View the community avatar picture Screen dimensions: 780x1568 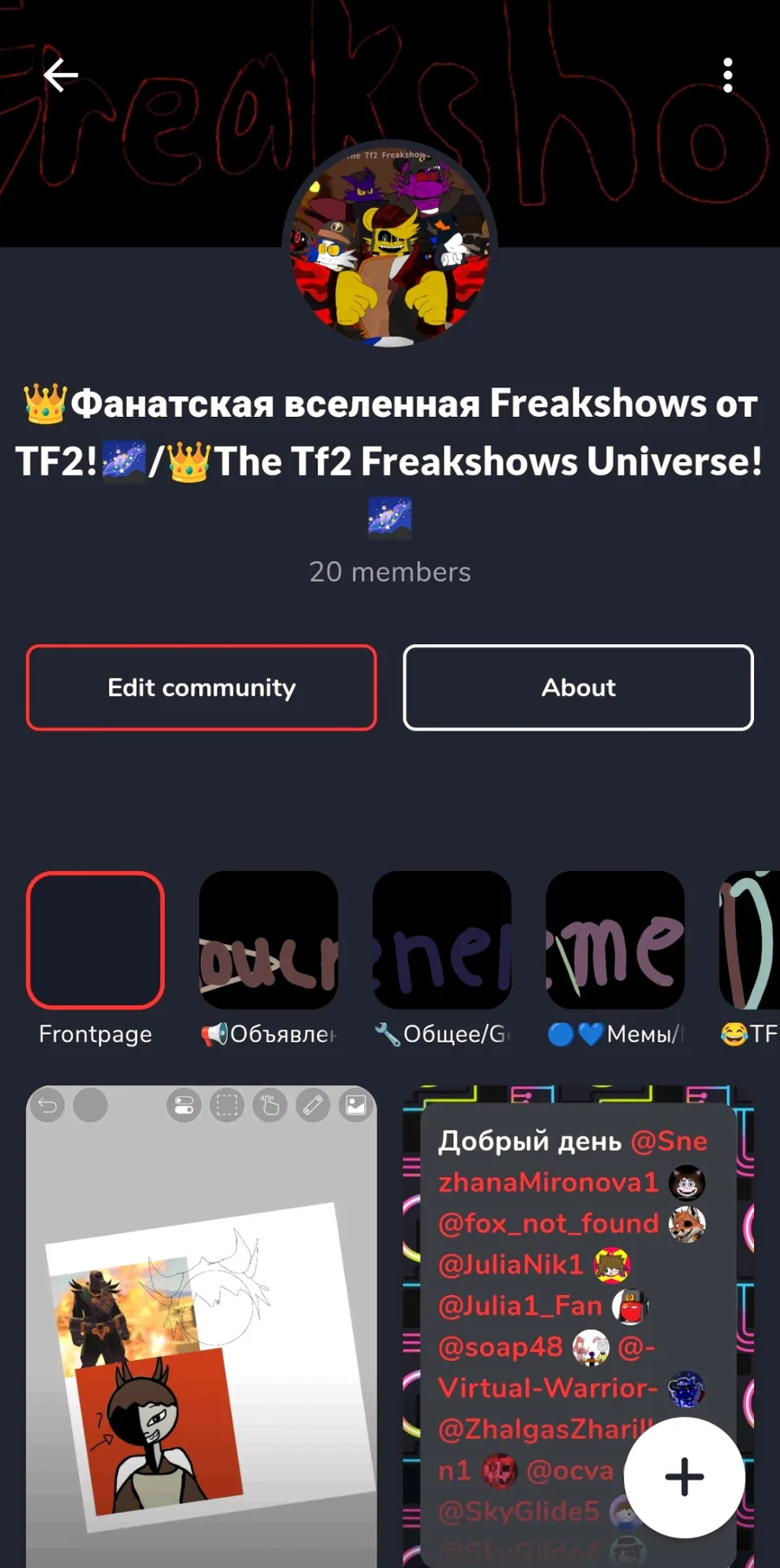point(390,245)
